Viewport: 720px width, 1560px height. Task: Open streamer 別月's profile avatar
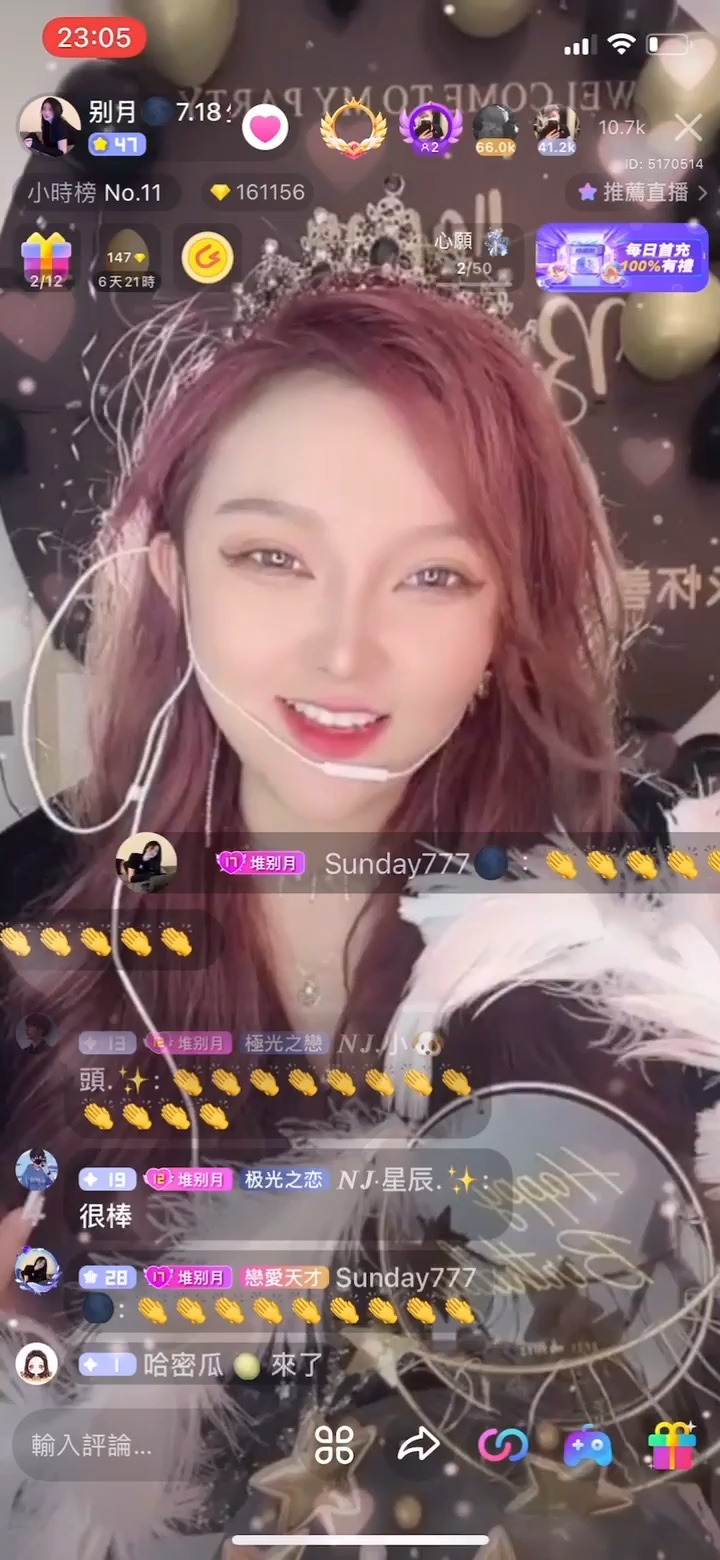click(x=48, y=126)
